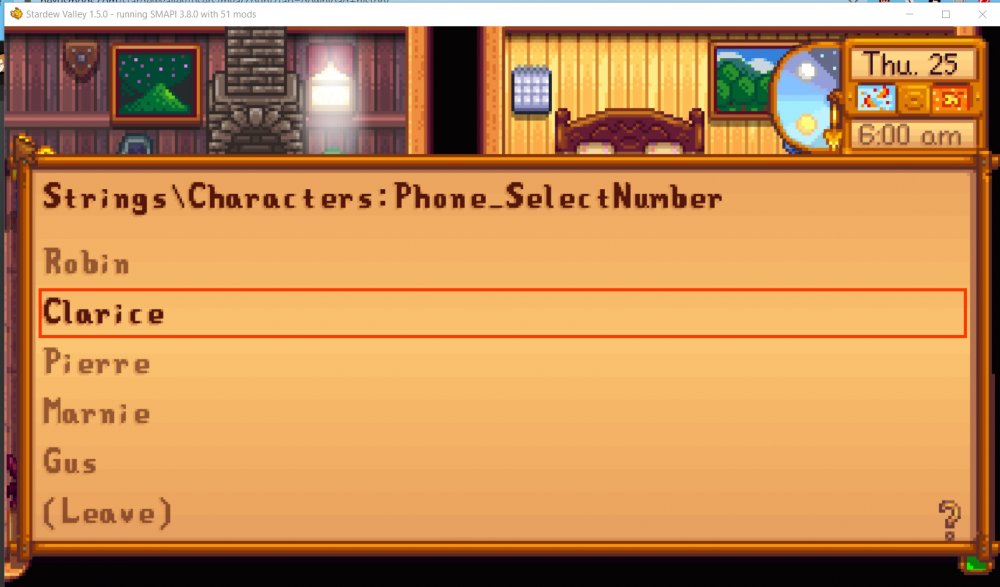Viewport: 1000px width, 587px height.
Task: Pick Gus from the phone menu
Action: (70, 463)
